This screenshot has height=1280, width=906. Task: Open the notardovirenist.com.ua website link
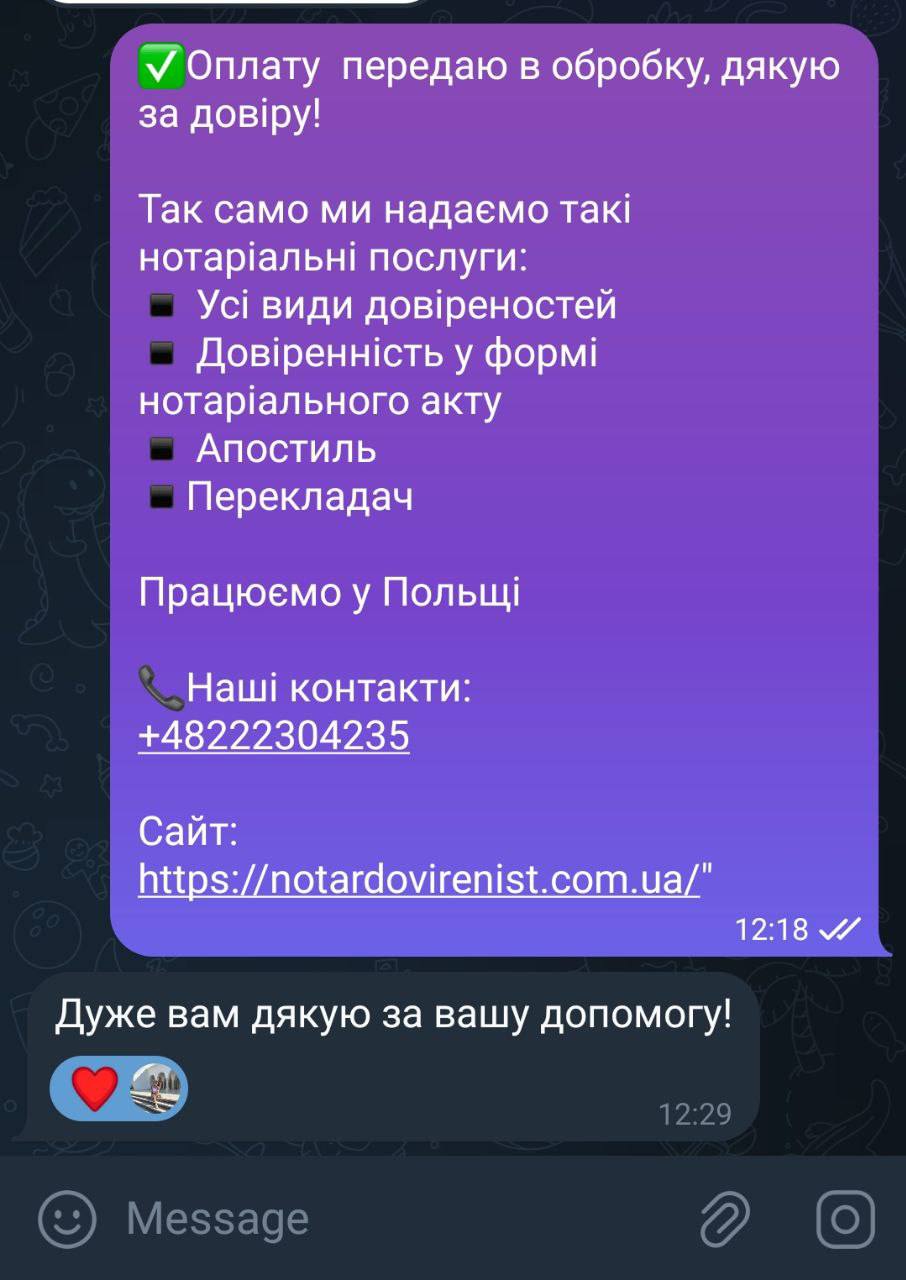418,879
